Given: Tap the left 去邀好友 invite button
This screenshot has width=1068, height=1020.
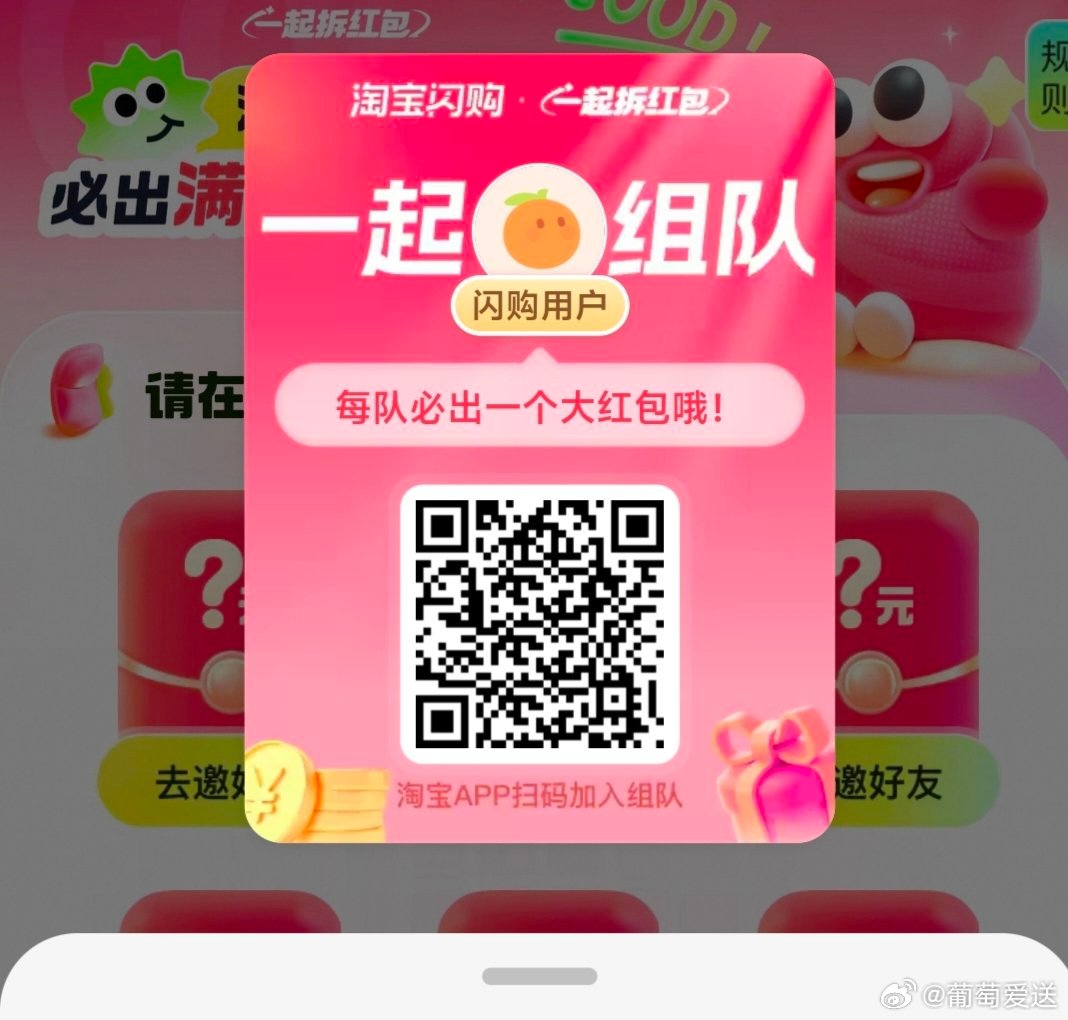Looking at the screenshot, I should pos(175,783).
